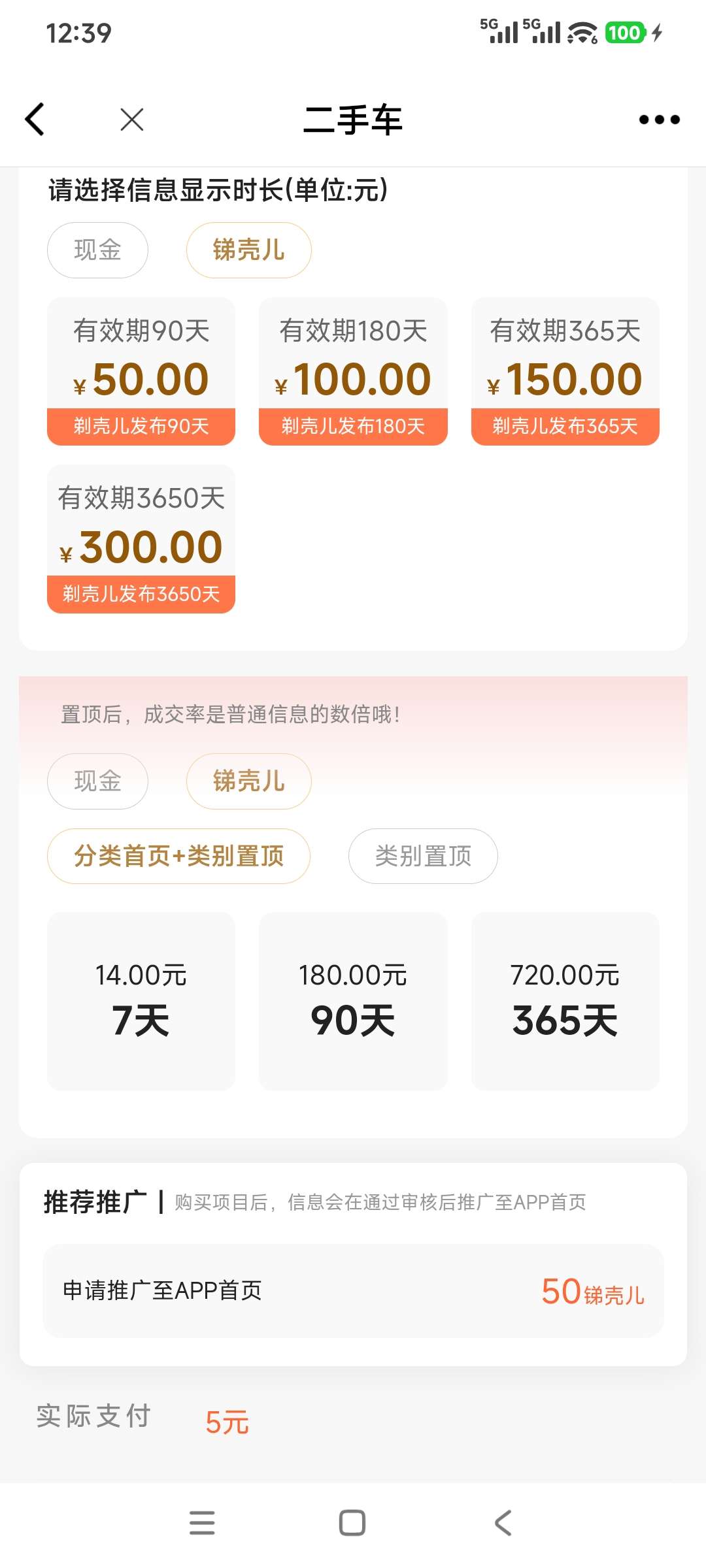Screen dimensions: 706x1568
Task: Choose the 有效期180天 100.00 option
Action: [x=353, y=371]
